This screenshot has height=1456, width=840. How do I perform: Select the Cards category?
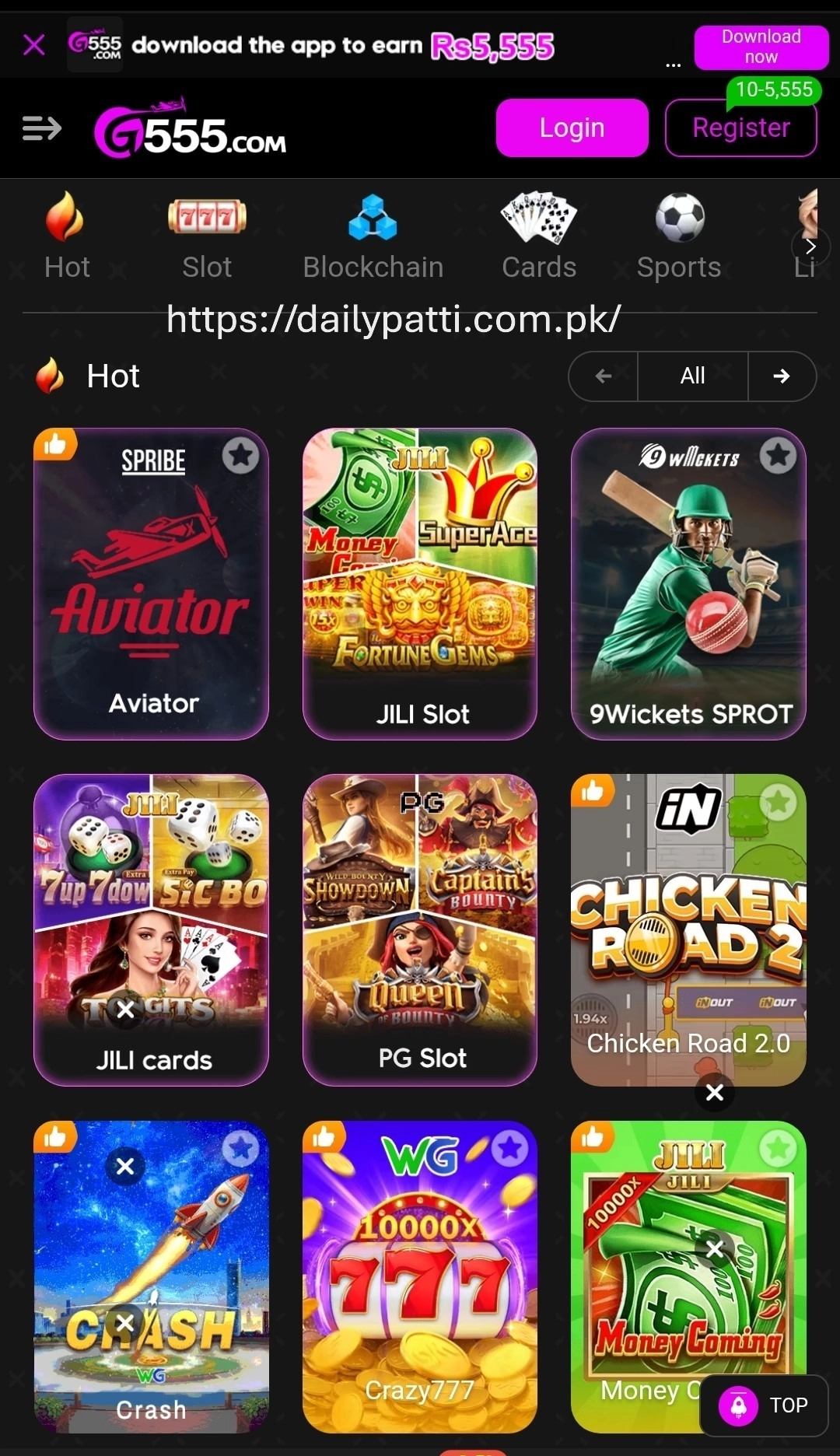539,236
